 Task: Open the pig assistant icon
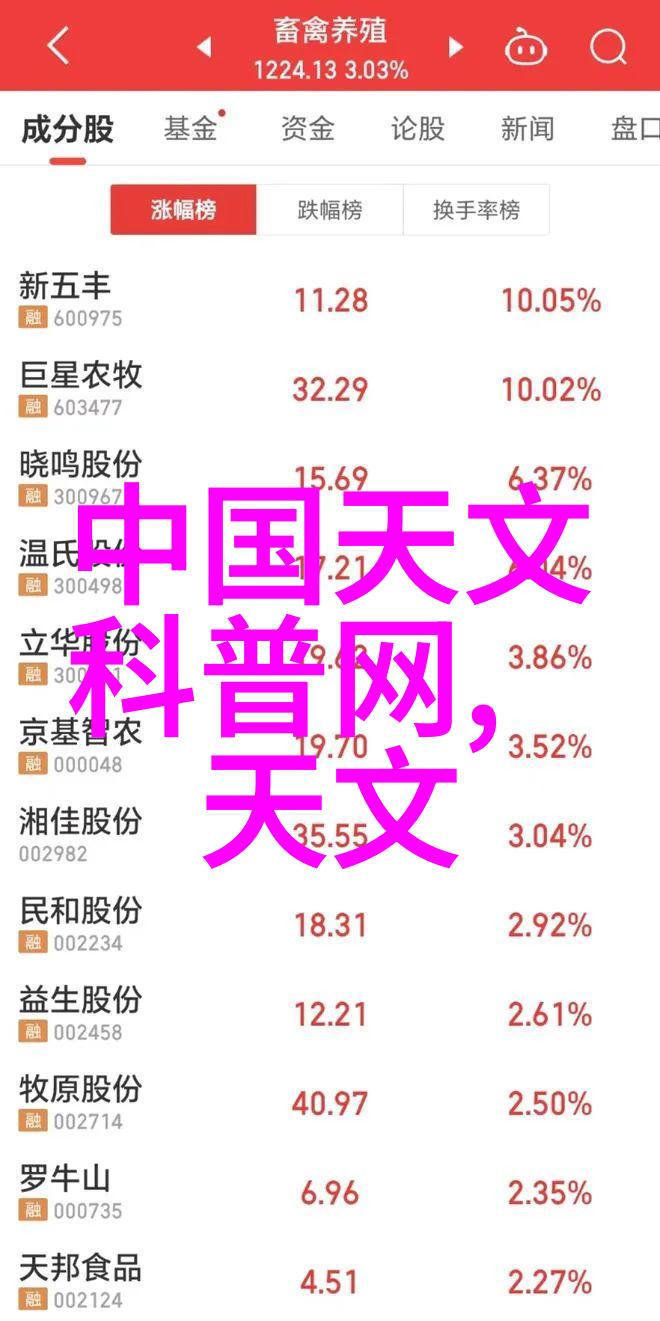[x=527, y=47]
